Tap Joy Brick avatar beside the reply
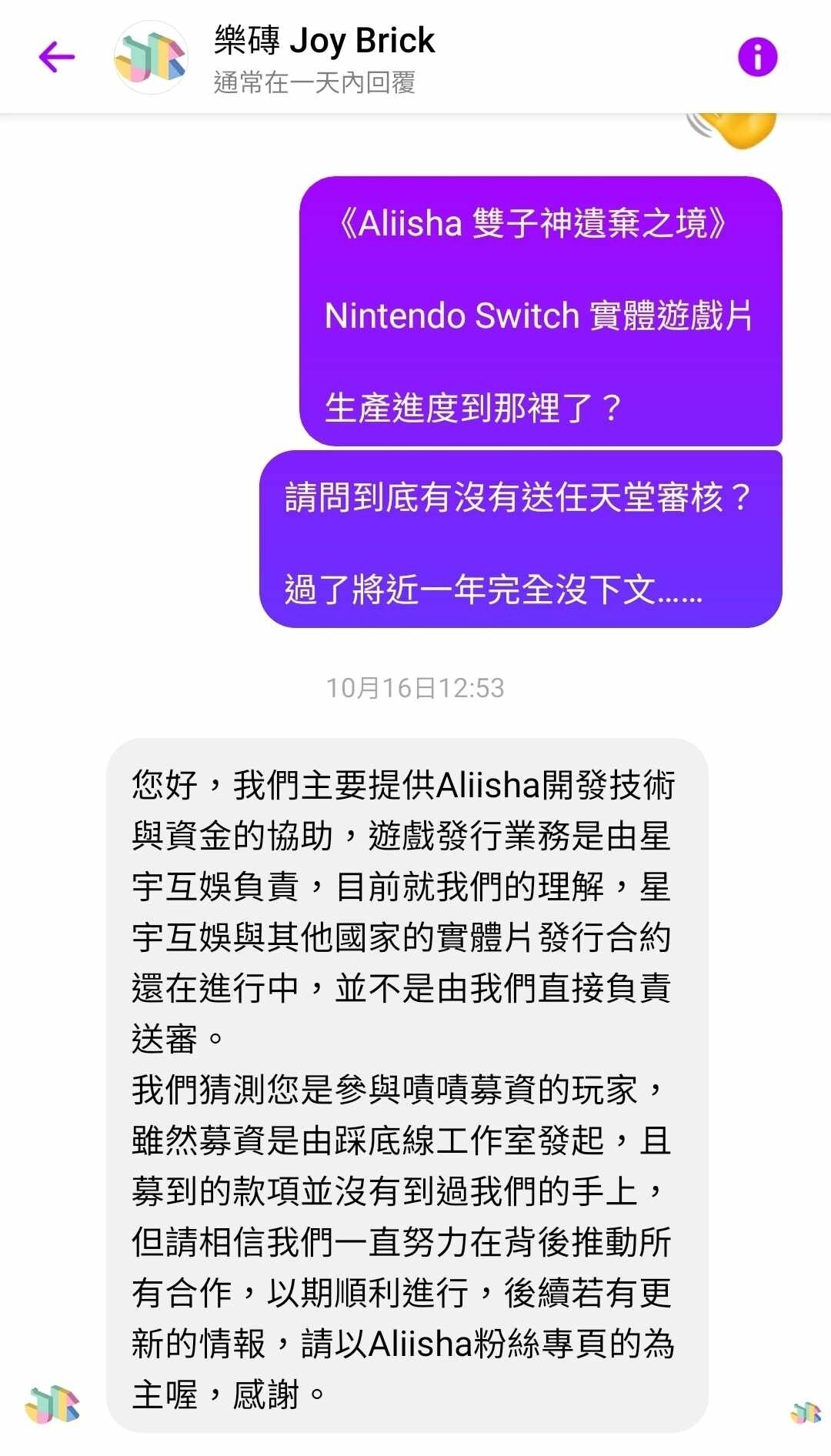The height and width of the screenshot is (1456, 831). pos(52,1403)
